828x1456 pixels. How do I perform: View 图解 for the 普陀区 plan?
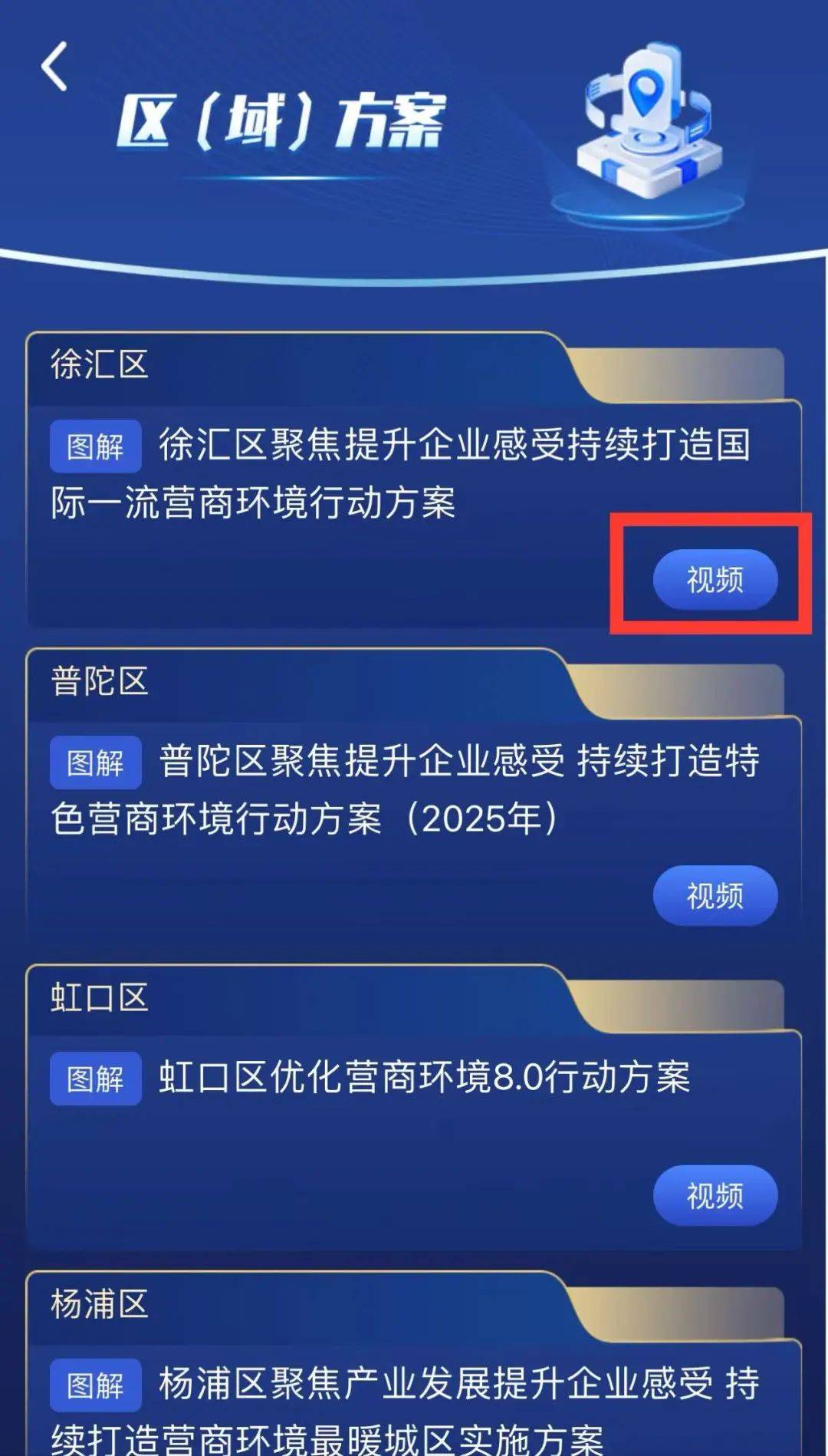point(95,762)
